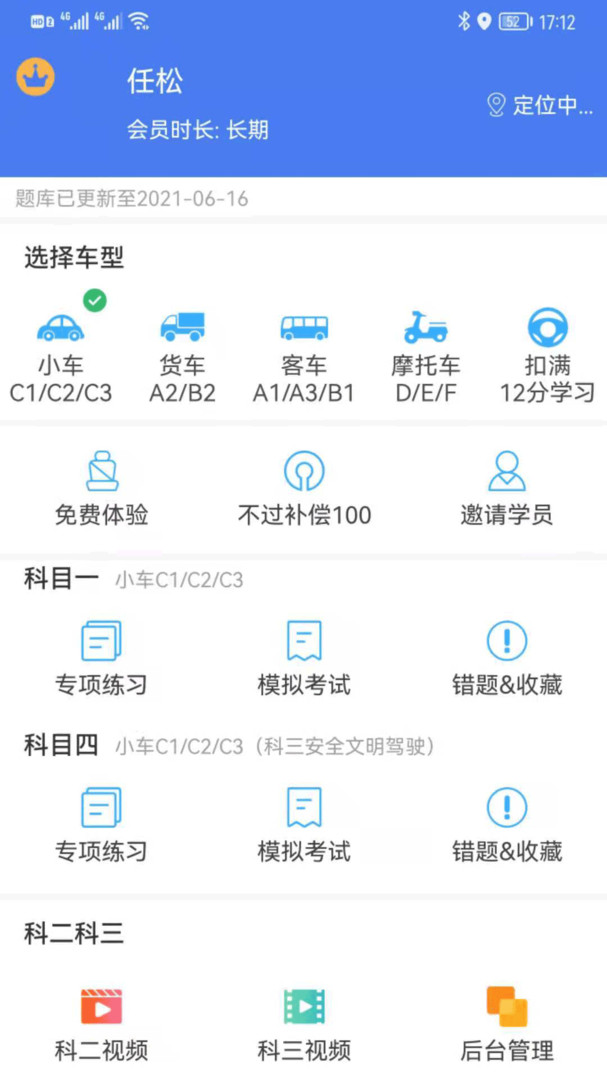This screenshot has width=607, height=1080.
Task: Start 科目四 专项练习
Action: click(x=101, y=824)
